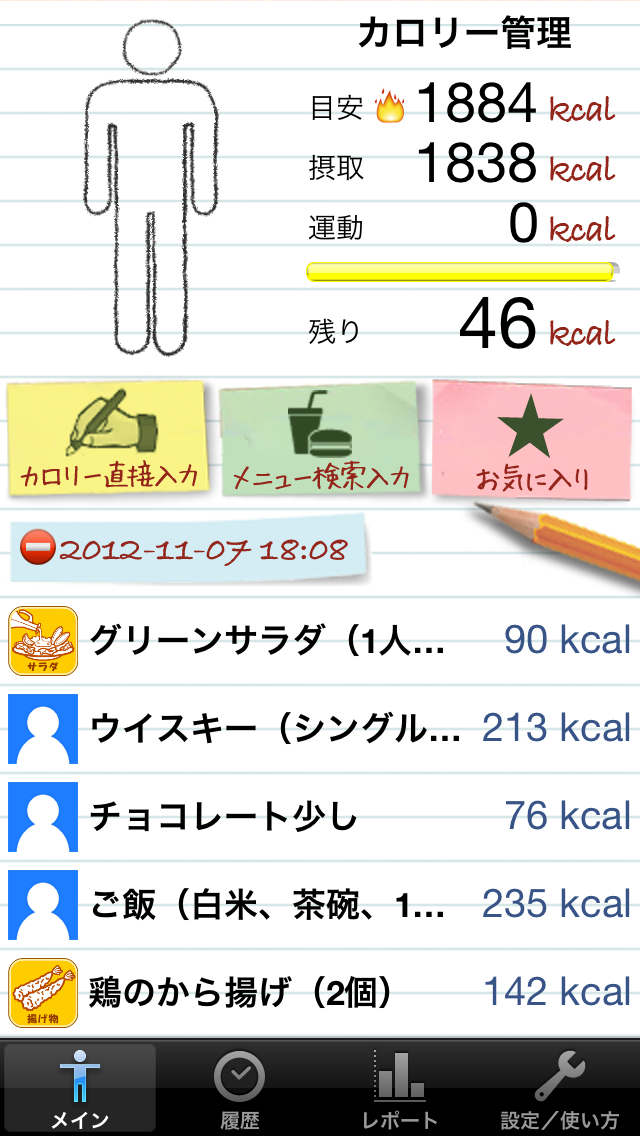Open the チョコレート少し 76 kcal entry
The image size is (640, 1136).
click(320, 816)
